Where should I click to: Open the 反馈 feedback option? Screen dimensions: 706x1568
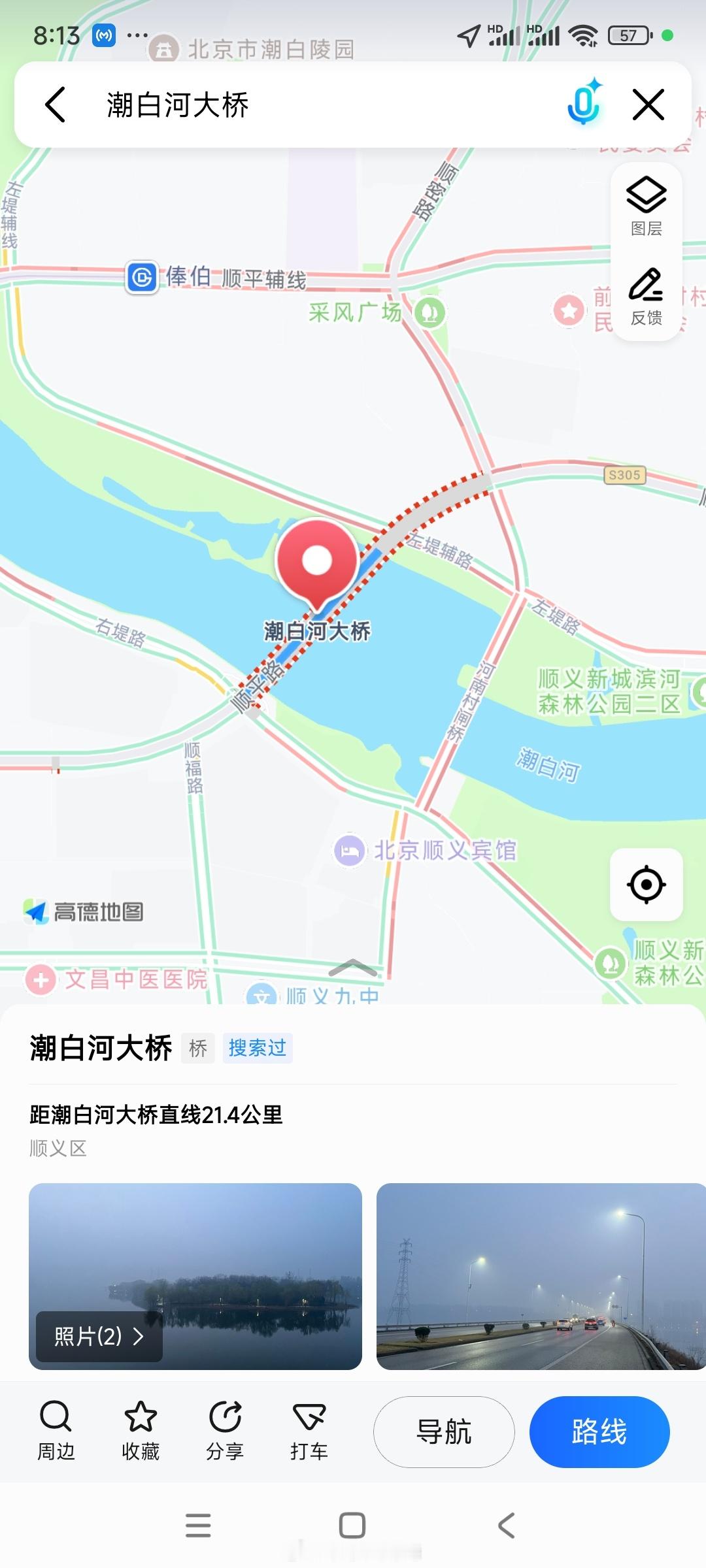[x=647, y=296]
